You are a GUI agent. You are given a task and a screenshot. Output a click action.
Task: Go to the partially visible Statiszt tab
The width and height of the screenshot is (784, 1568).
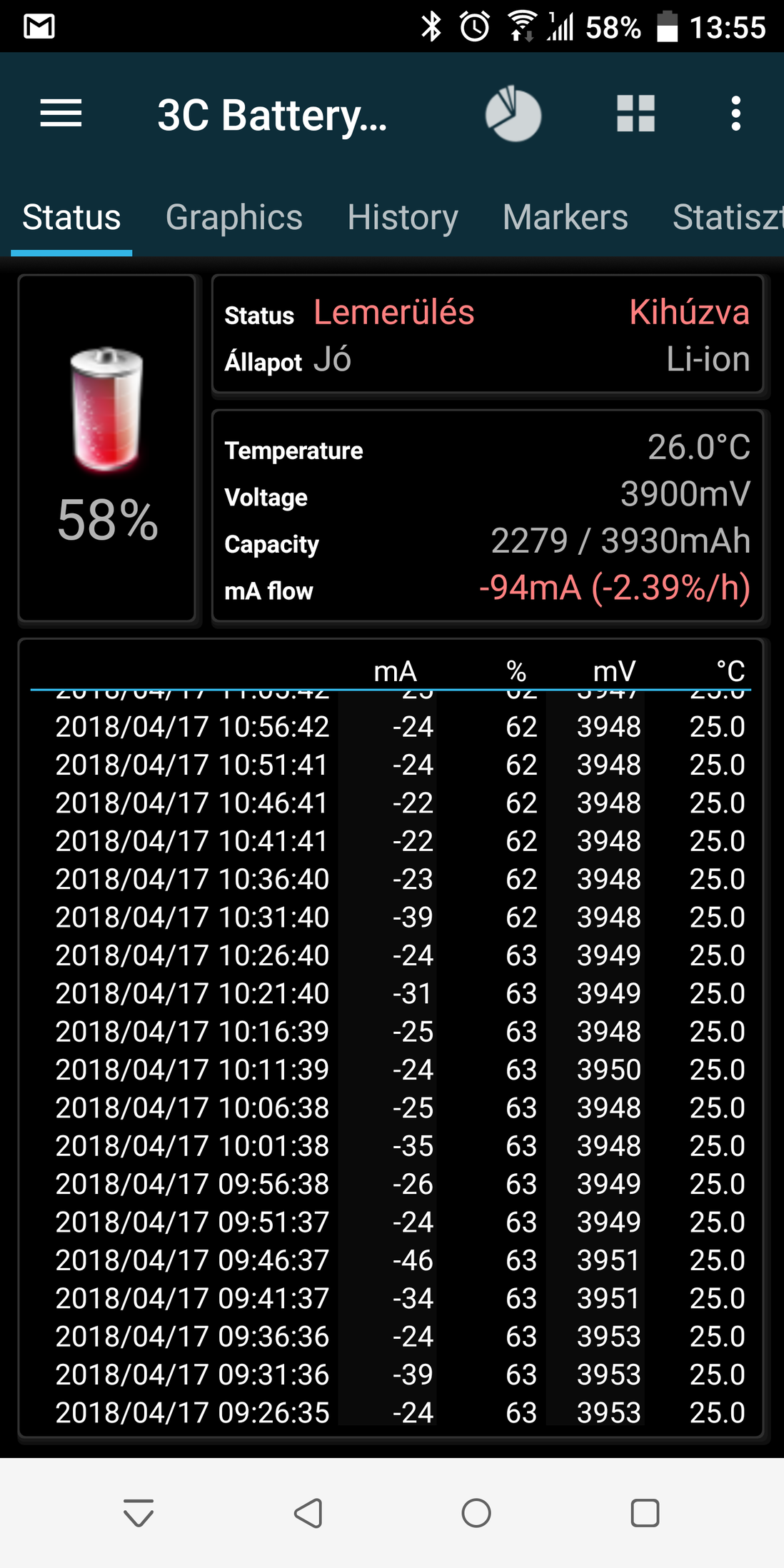point(728,217)
